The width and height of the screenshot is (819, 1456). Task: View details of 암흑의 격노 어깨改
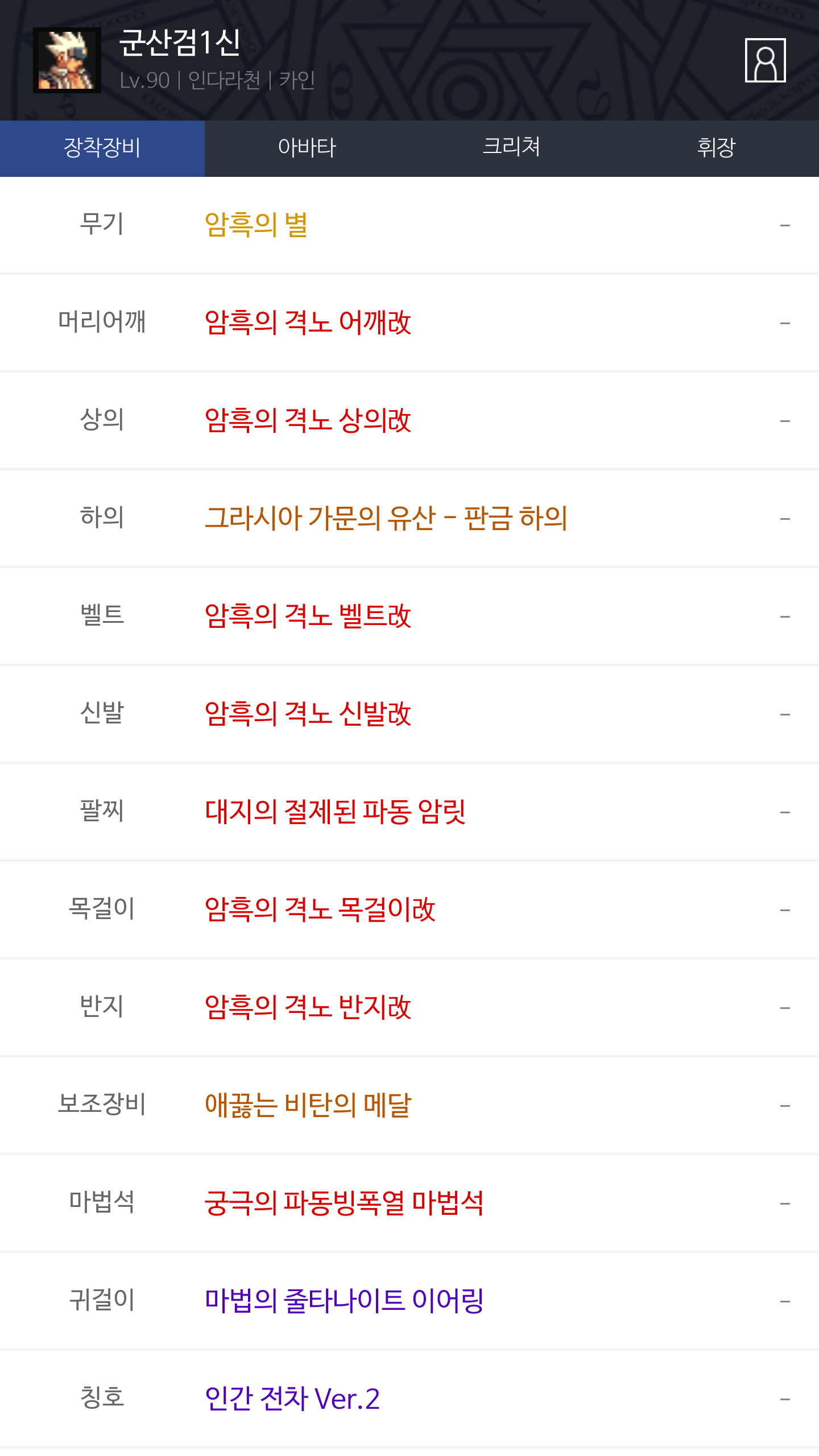pos(308,323)
